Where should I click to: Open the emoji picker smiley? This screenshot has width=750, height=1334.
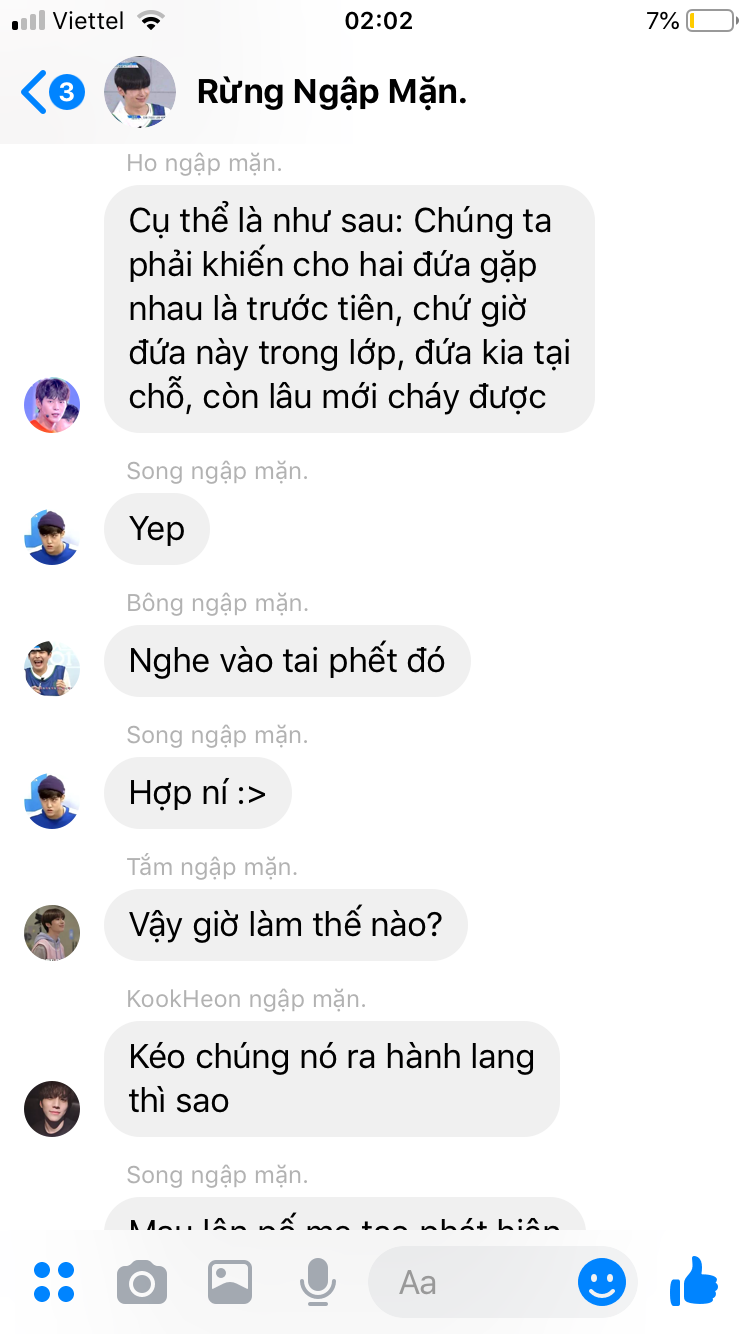(x=602, y=1282)
